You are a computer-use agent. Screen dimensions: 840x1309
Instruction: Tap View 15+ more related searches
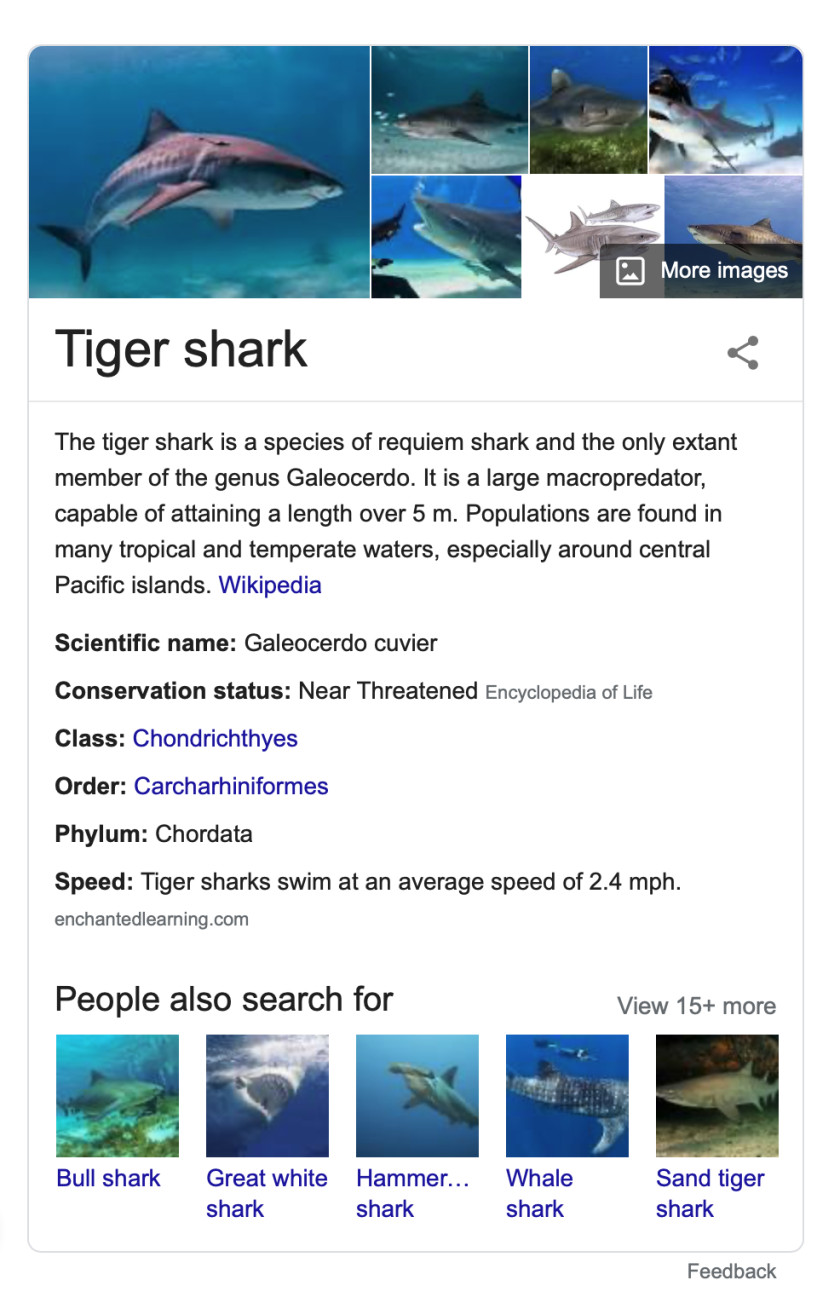(x=696, y=1005)
